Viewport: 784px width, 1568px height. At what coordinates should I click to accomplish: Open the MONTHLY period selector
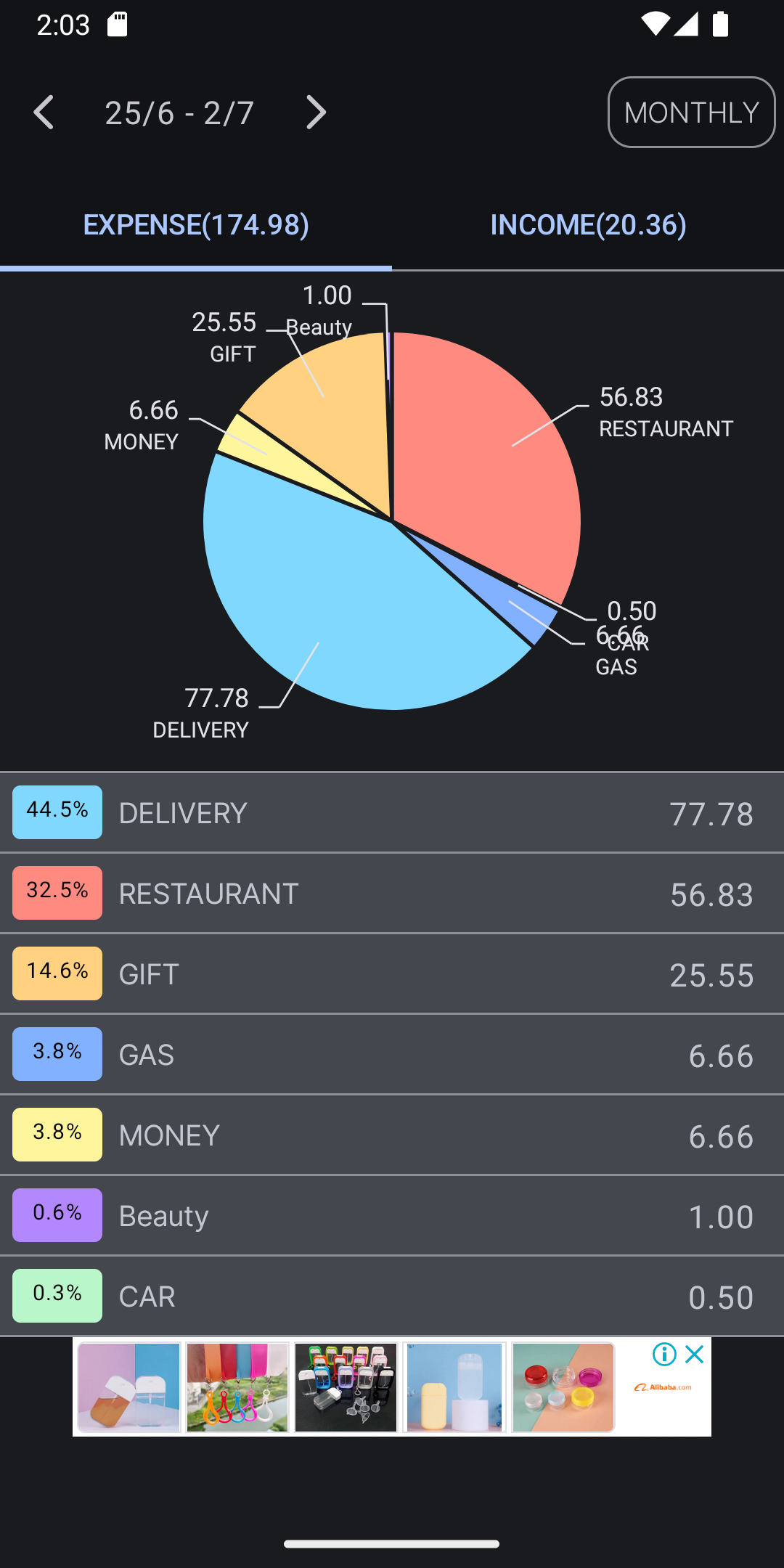690,113
